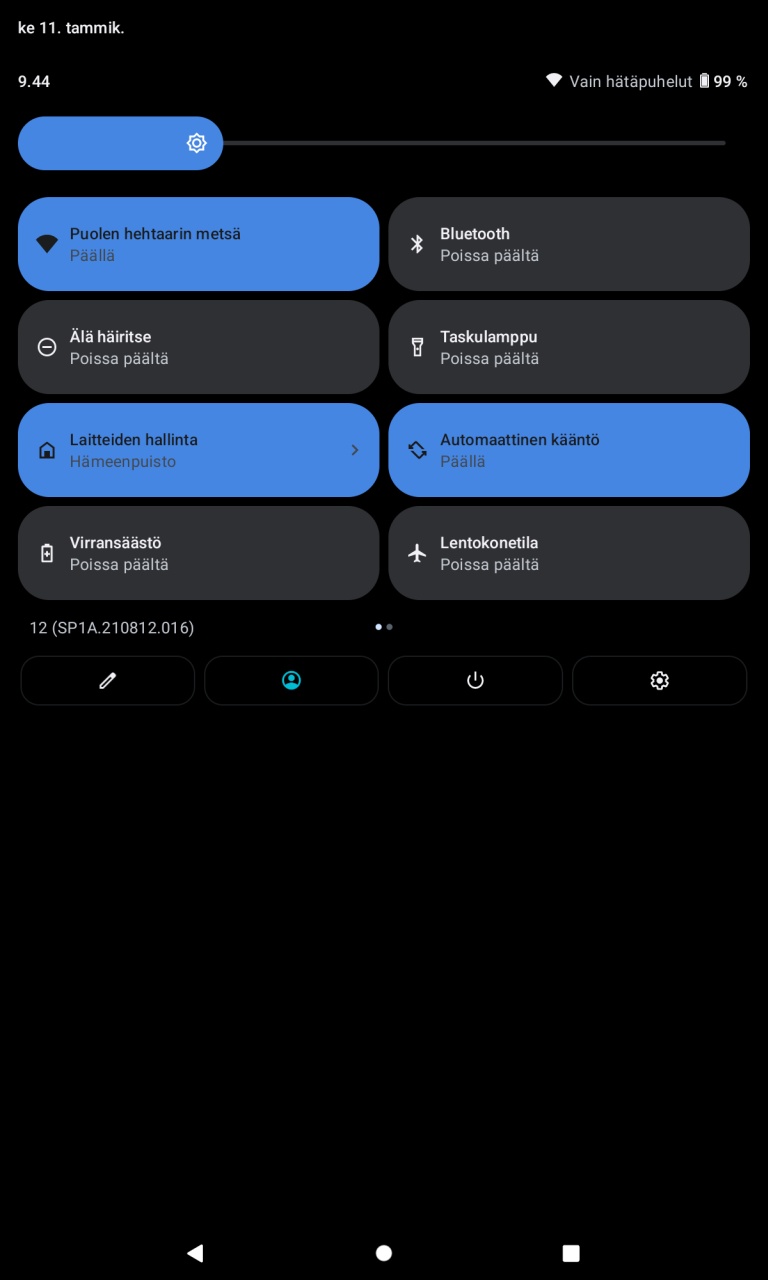Toggle the Puolen hehtaarin metsä Wi-Fi tile
This screenshot has height=1280, width=768.
click(x=198, y=244)
